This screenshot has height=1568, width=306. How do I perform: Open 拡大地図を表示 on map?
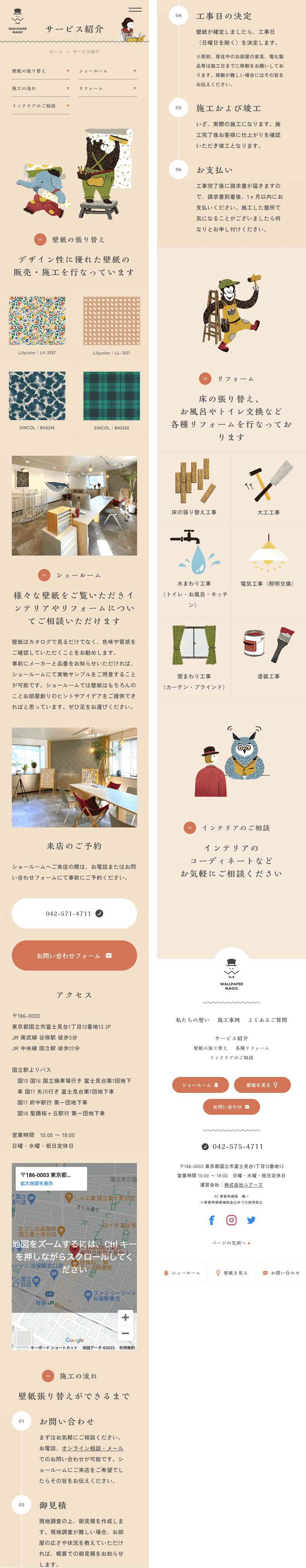(36, 1183)
